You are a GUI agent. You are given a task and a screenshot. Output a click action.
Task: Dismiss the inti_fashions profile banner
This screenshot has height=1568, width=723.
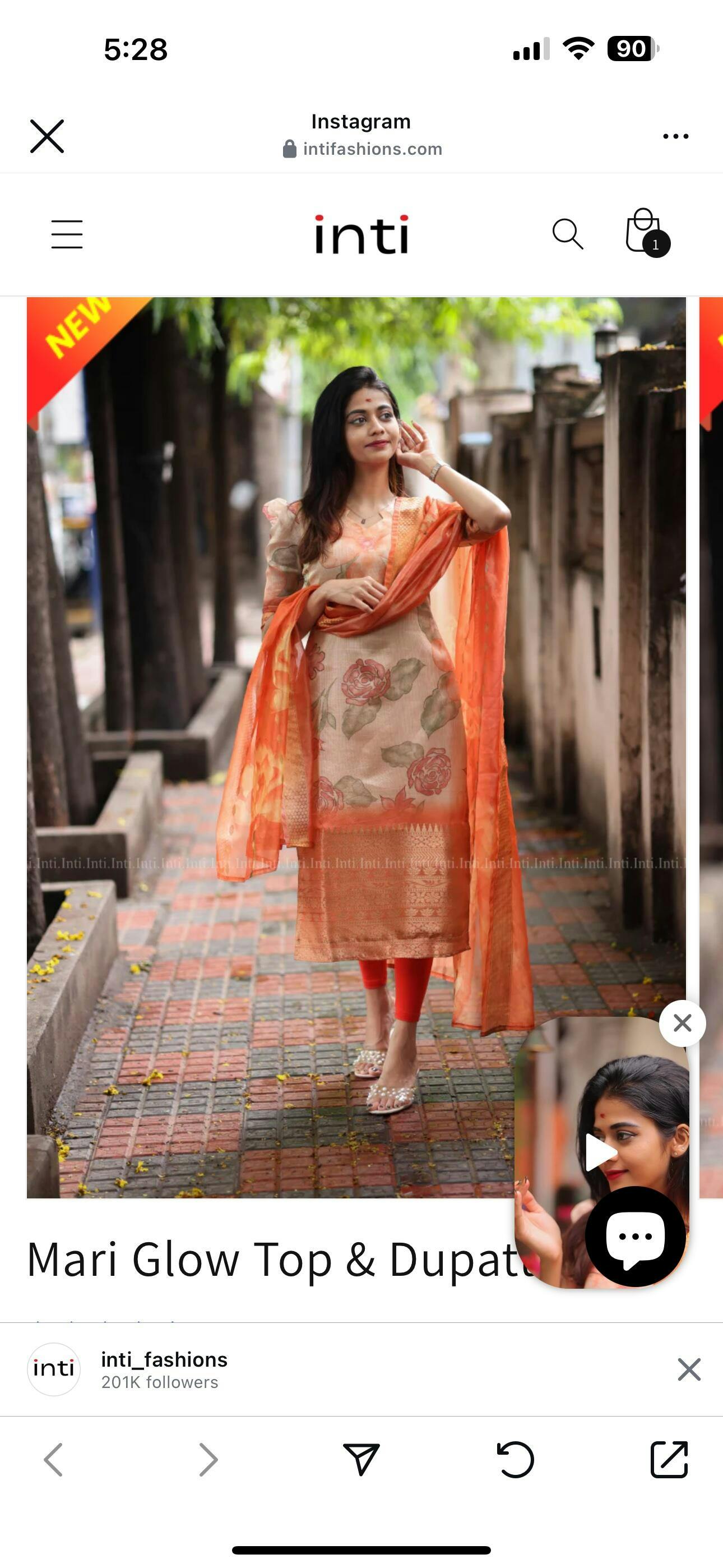689,1369
